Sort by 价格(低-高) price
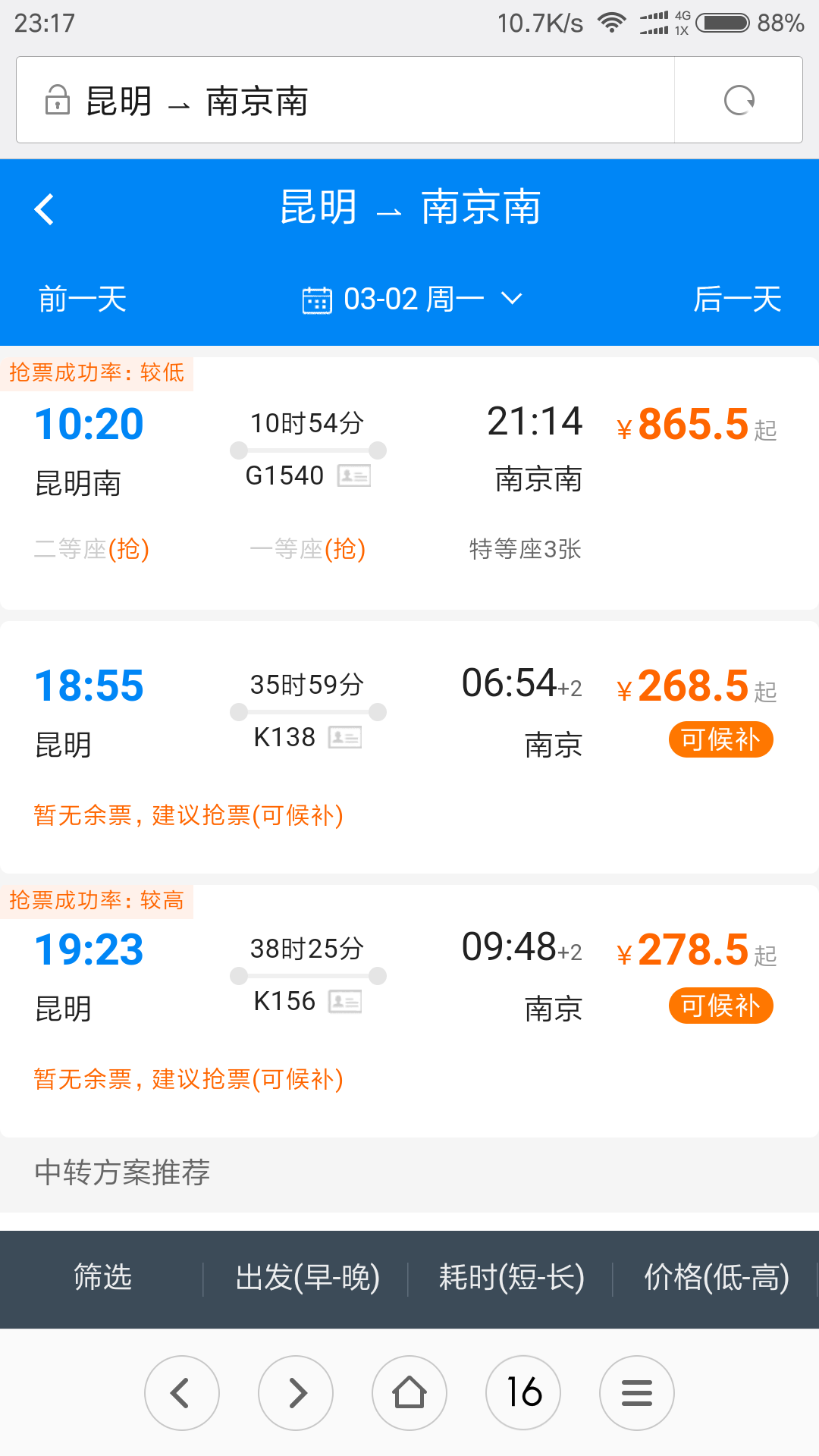This screenshot has height=1456, width=819. click(x=716, y=1279)
